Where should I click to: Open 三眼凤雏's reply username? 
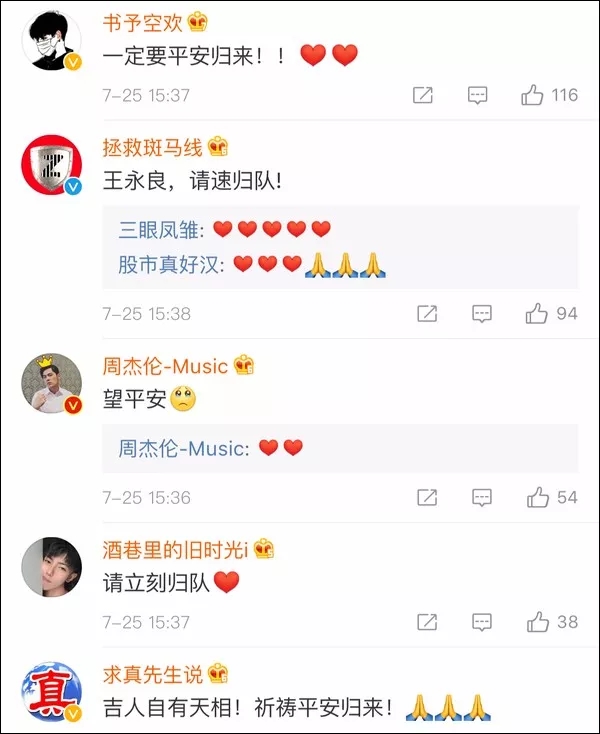pos(159,231)
